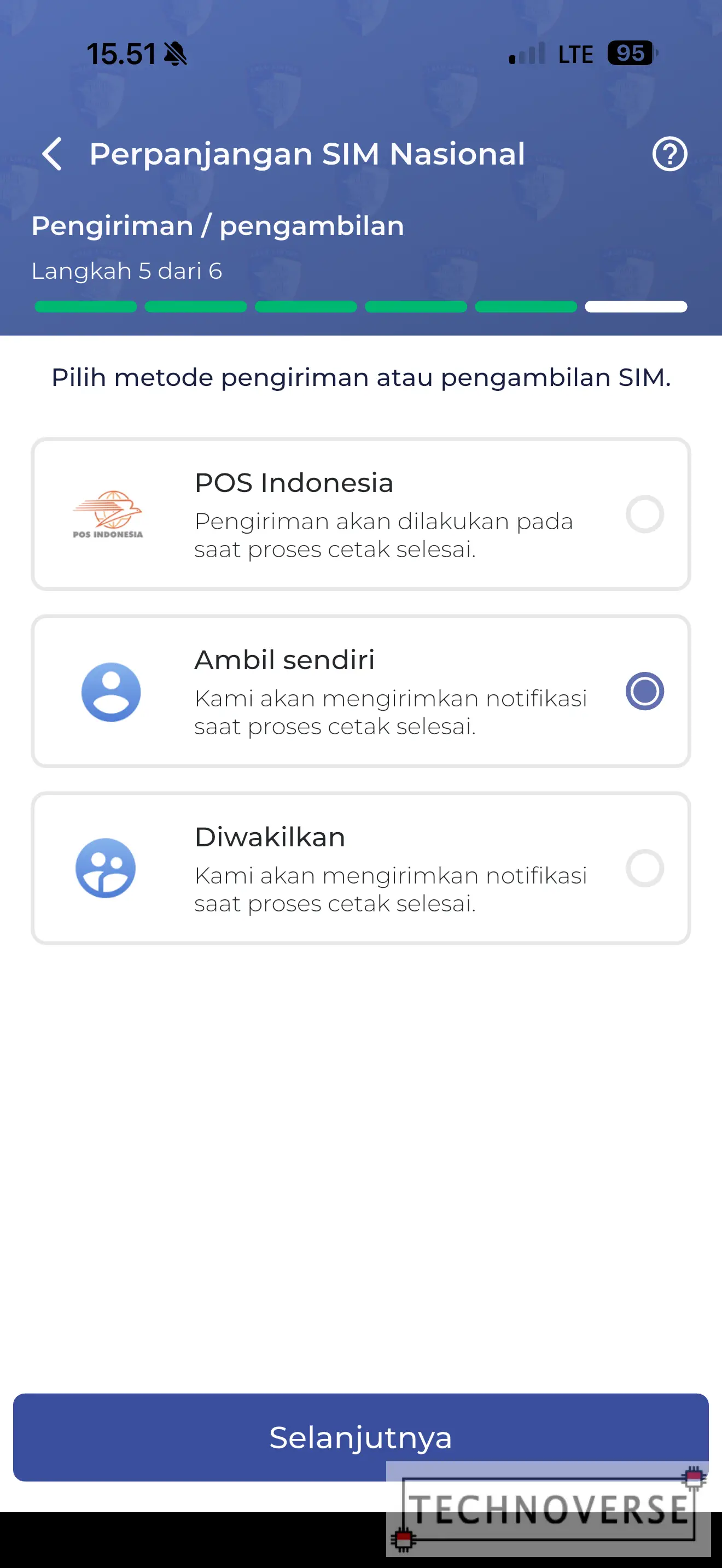This screenshot has height=1568, width=722.
Task: Tap the cellular signal indicator
Action: click(x=527, y=54)
